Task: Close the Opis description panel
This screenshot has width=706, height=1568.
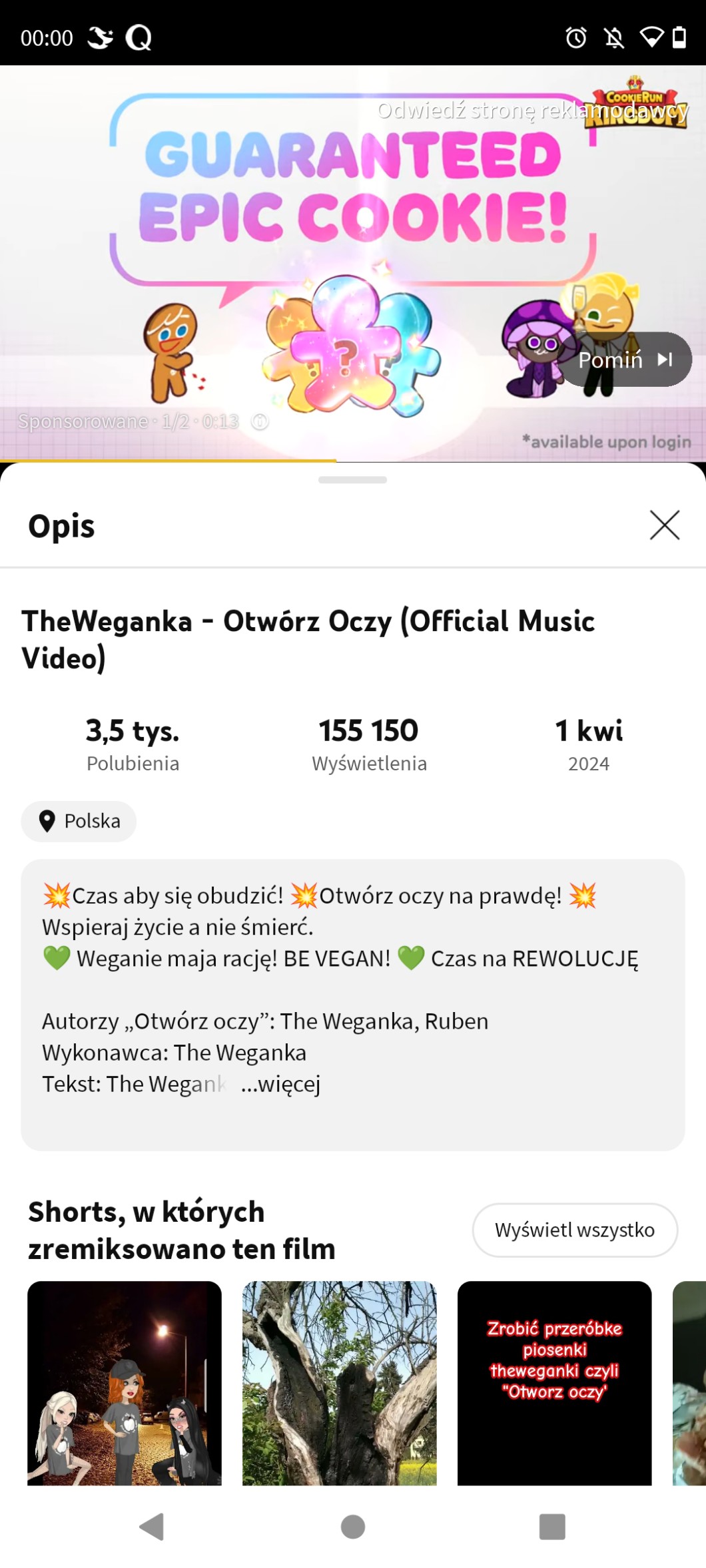Action: point(664,525)
